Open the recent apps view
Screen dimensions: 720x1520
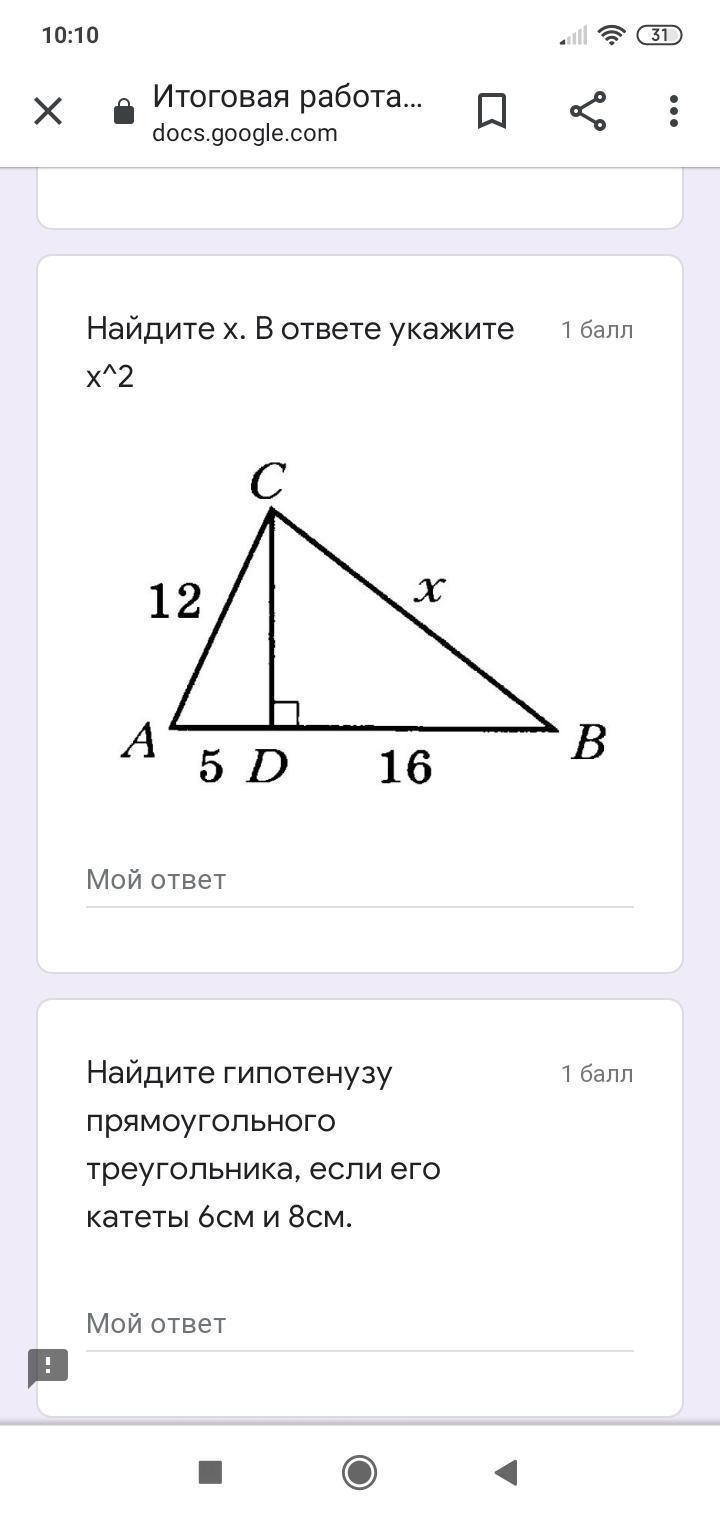point(210,1472)
